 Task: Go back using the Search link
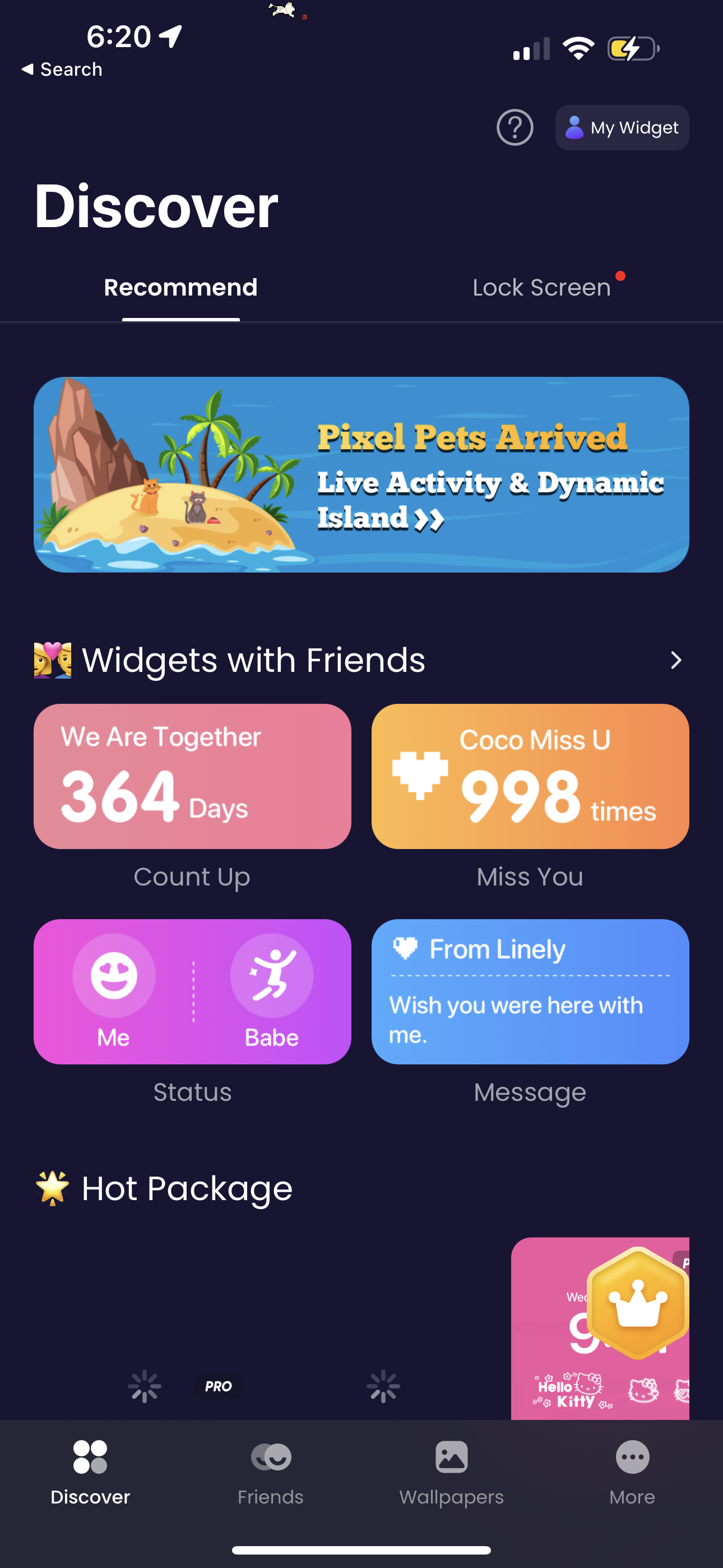(x=61, y=69)
